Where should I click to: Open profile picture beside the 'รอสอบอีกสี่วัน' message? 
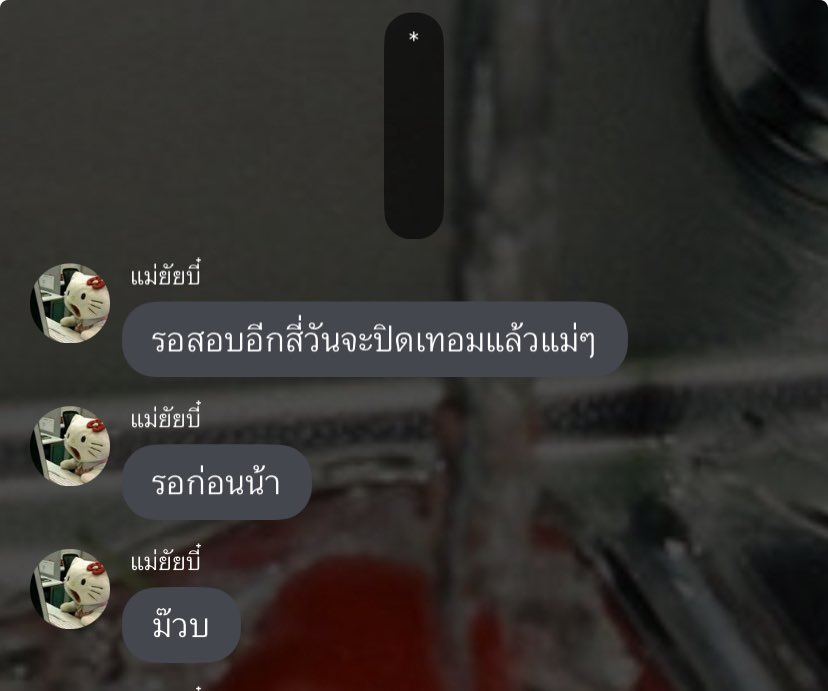tap(70, 303)
